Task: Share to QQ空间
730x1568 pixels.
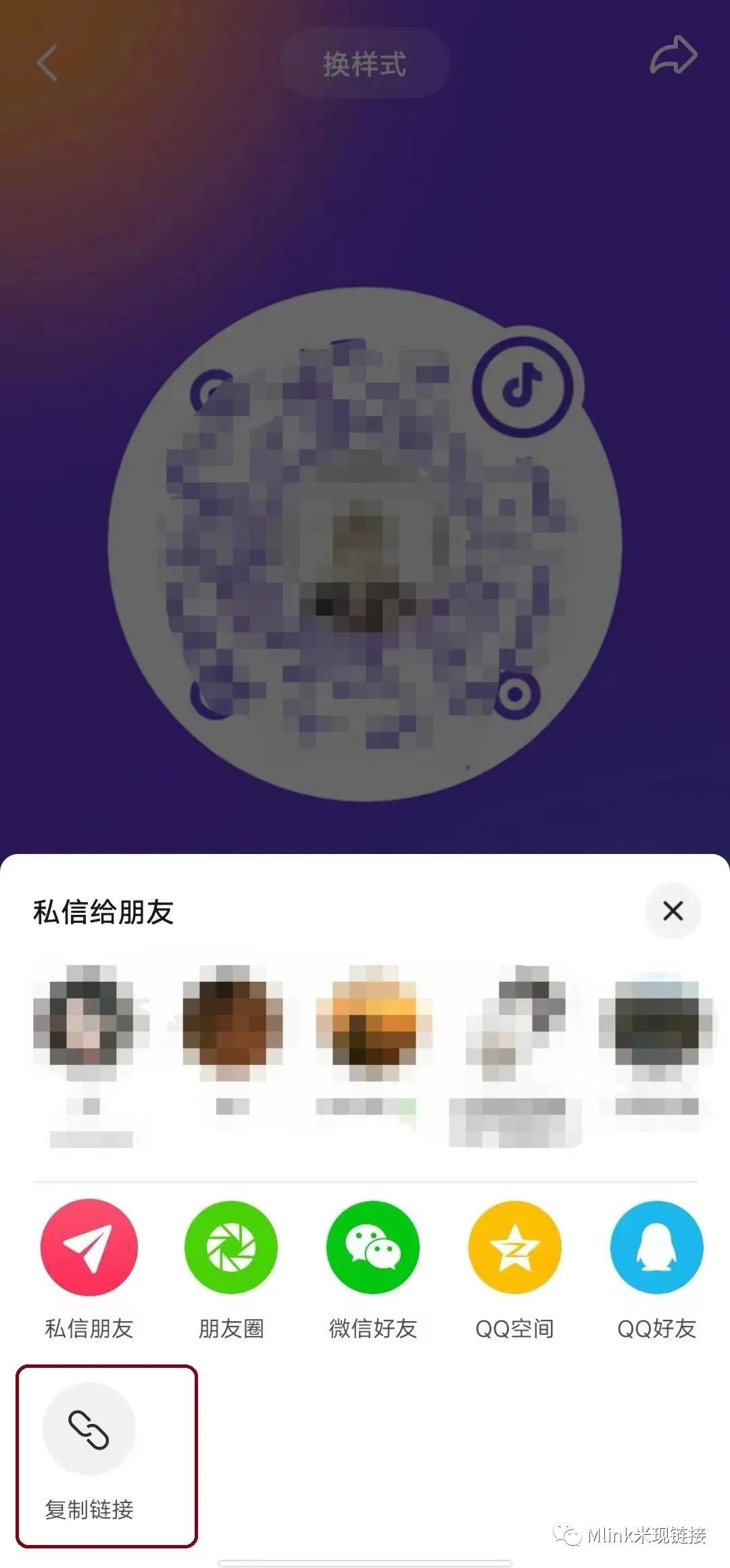Action: point(515,1247)
